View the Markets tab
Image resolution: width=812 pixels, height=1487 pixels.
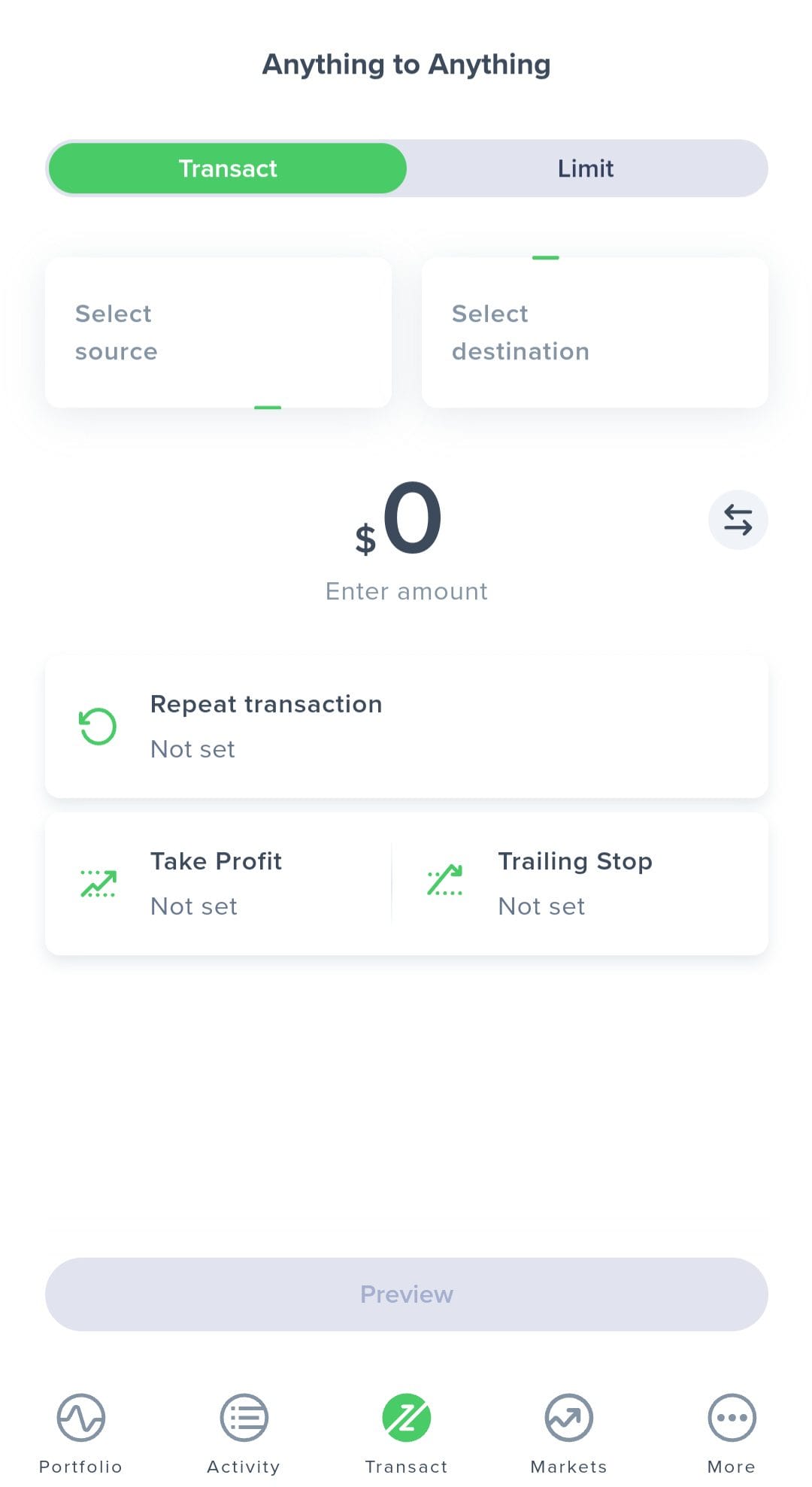tap(568, 1432)
